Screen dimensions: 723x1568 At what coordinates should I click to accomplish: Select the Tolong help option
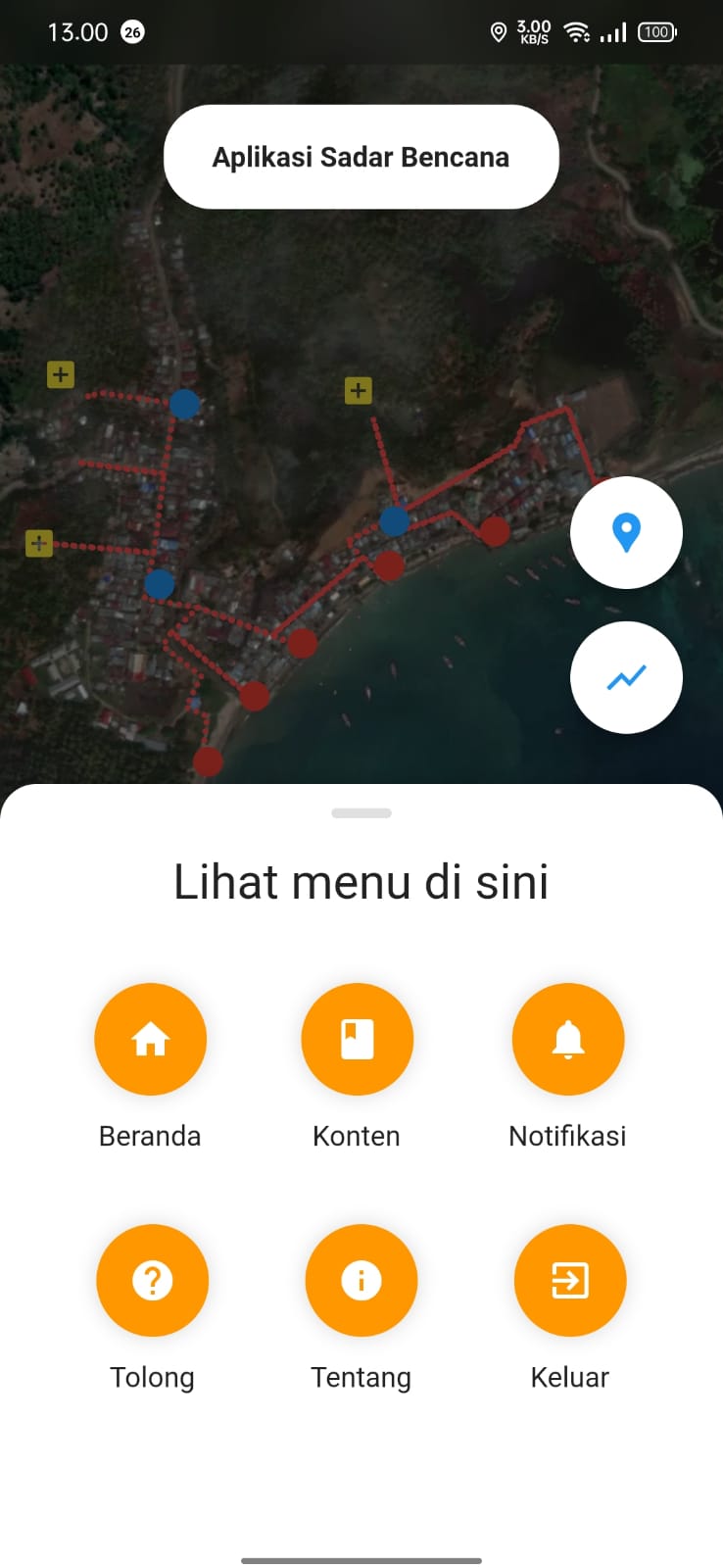[x=152, y=1280]
